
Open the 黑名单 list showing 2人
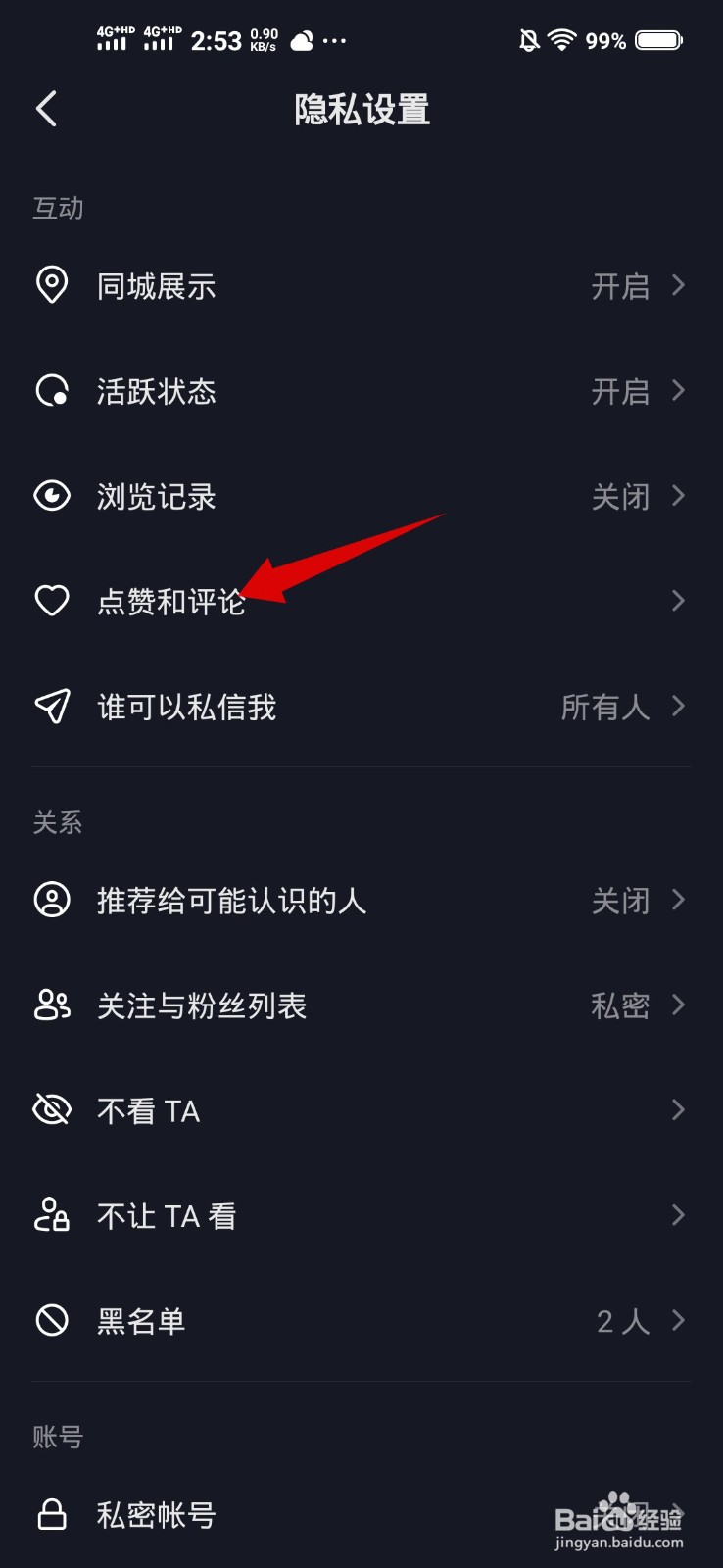(642, 1320)
